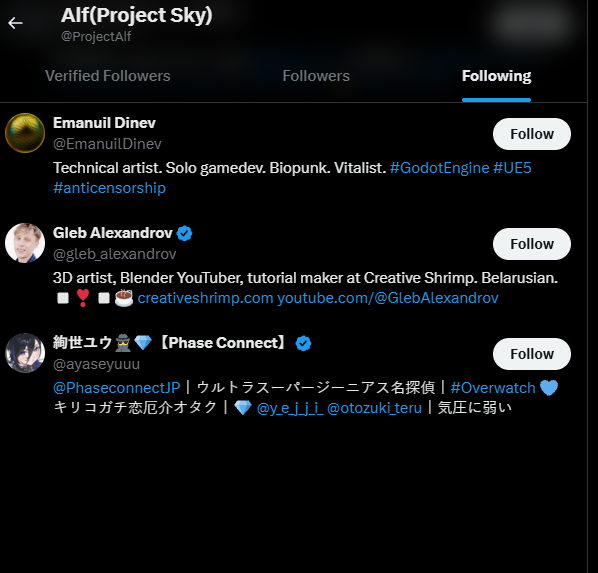The height and width of the screenshot is (573, 598).
Task: Open the #GodotEngine hashtag
Action: 439,168
